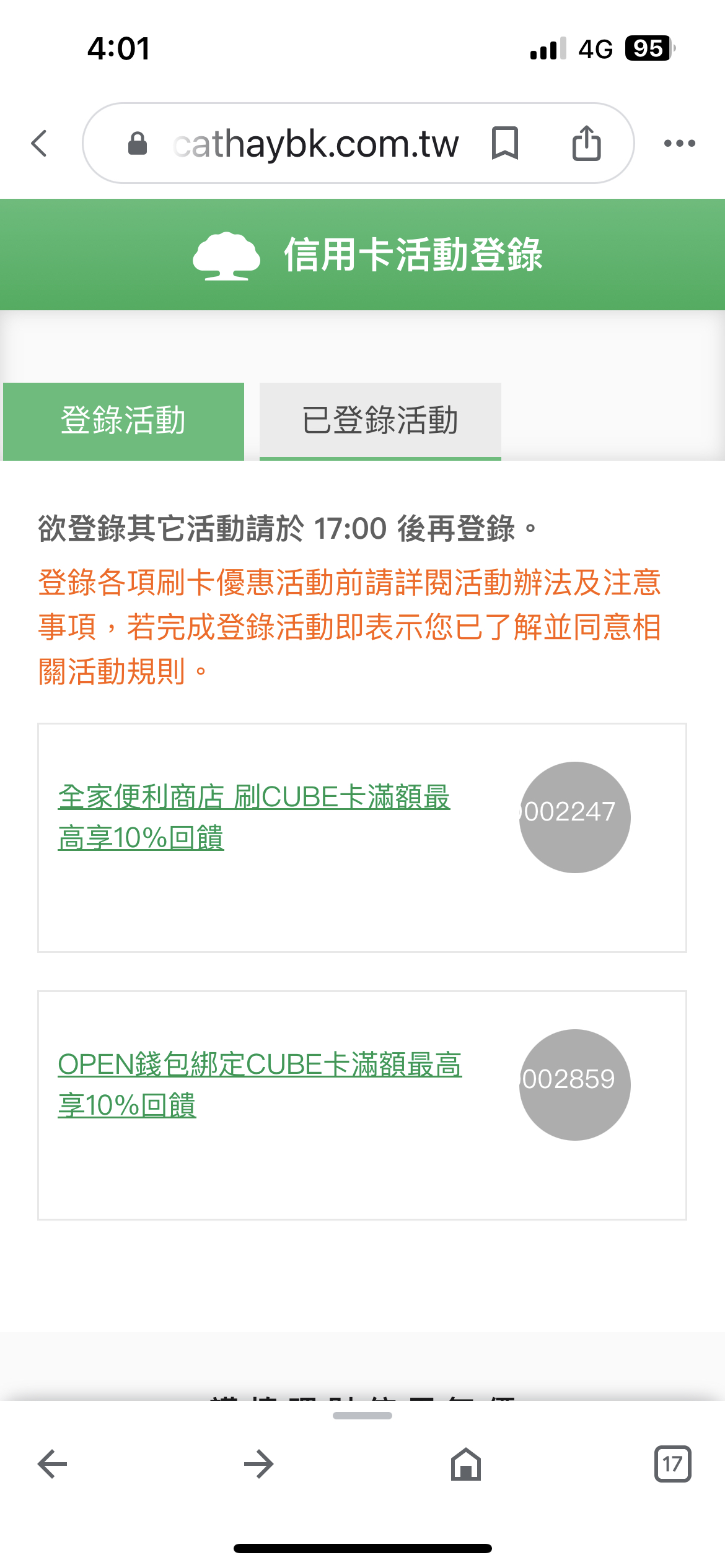Open the three-dot overflow menu
The width and height of the screenshot is (725, 1568).
pos(679,143)
